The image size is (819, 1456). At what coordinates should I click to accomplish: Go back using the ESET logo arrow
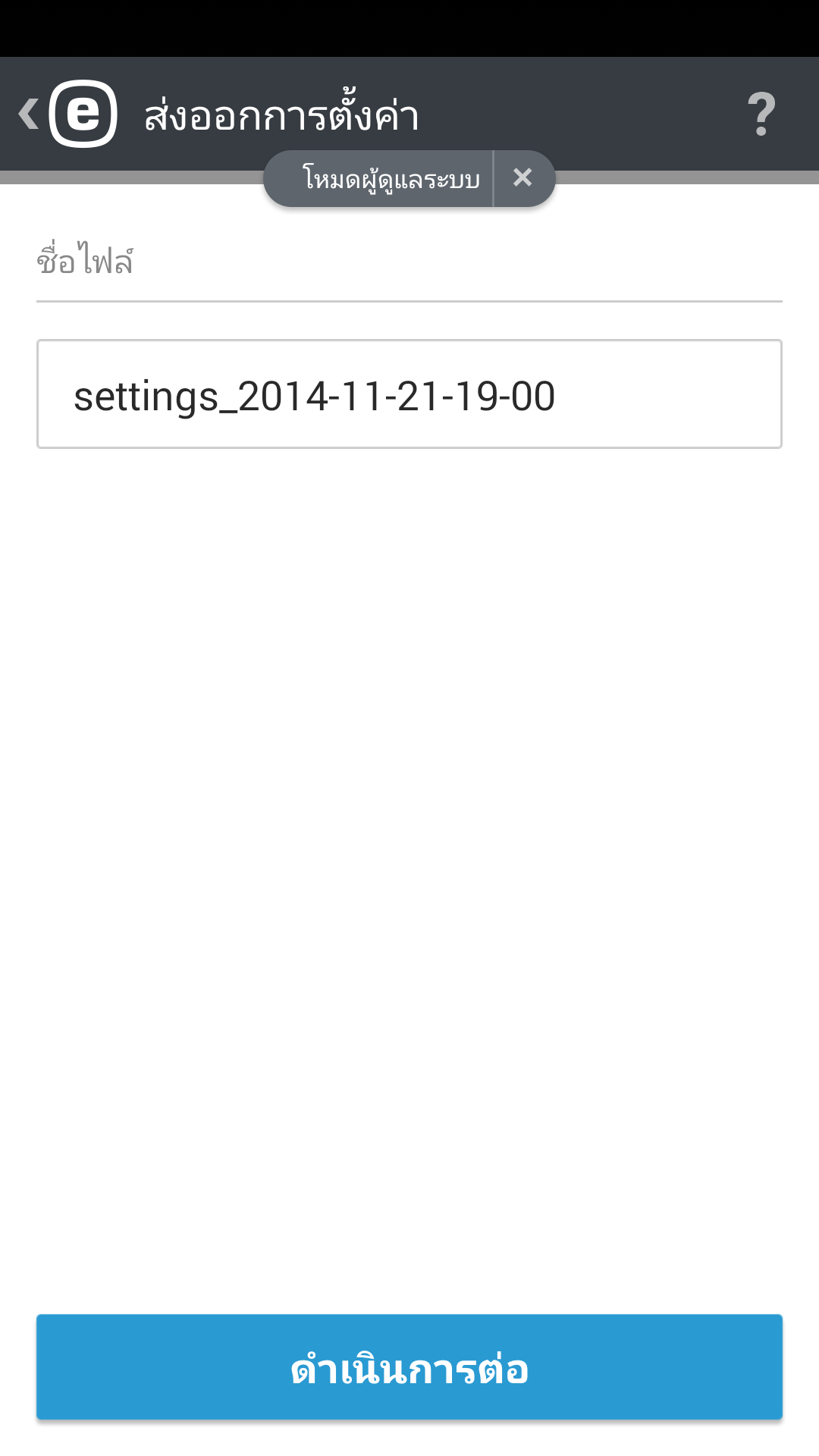point(67,114)
